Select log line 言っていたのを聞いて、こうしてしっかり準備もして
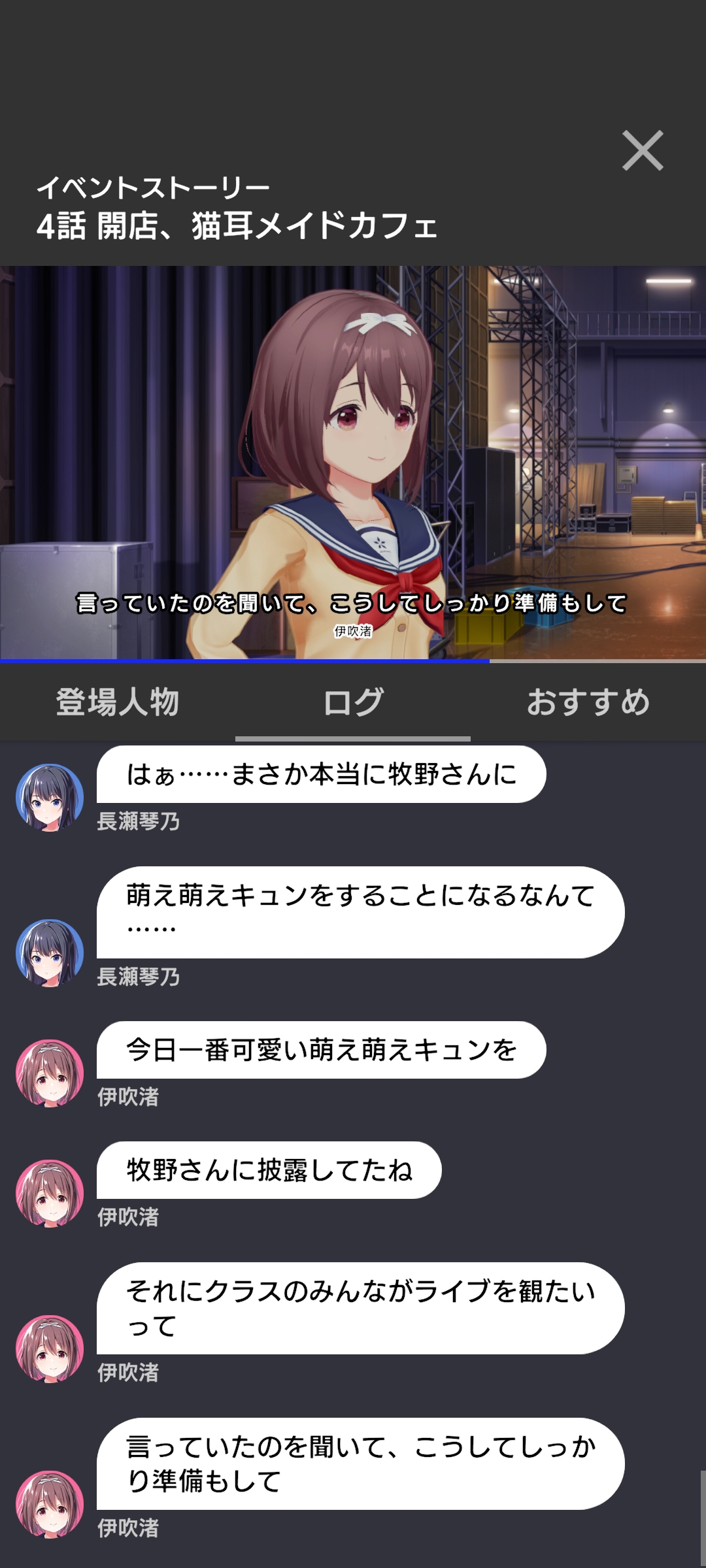The height and width of the screenshot is (1568, 706). tap(360, 1463)
